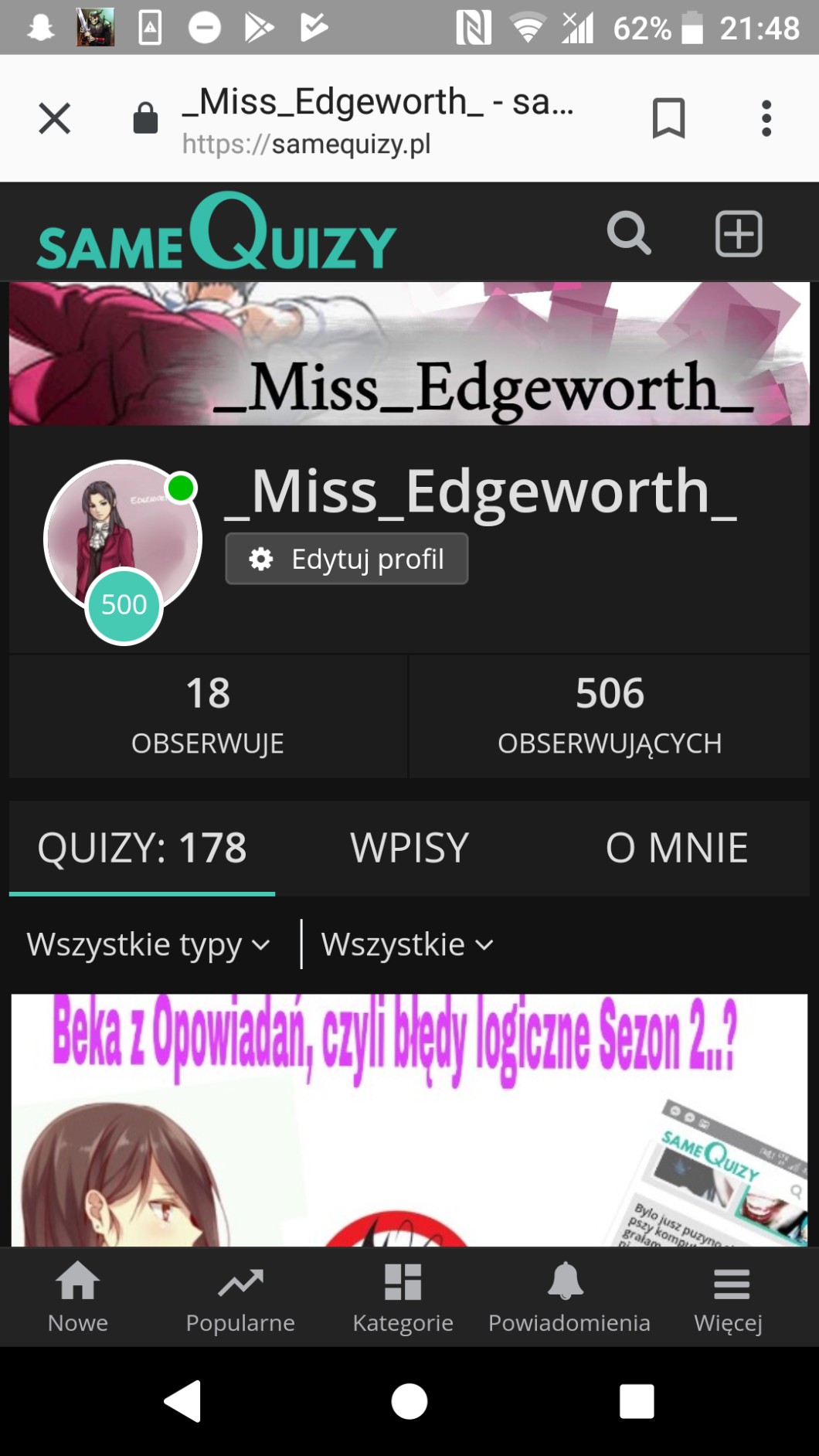Browse the Kategorie section
Screen dimensions: 819x1456
click(403, 1297)
